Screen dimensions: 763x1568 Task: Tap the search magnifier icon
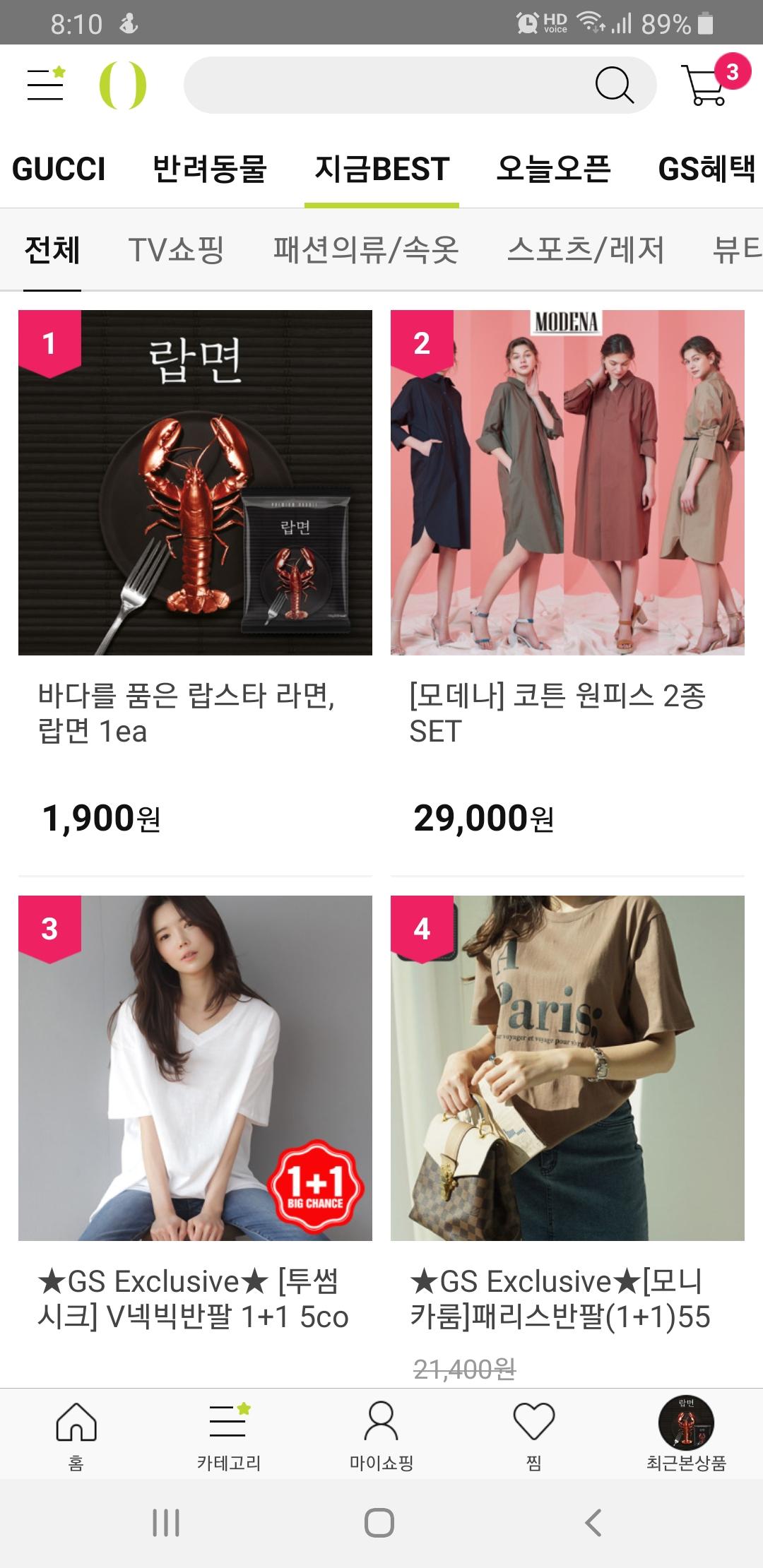(614, 85)
